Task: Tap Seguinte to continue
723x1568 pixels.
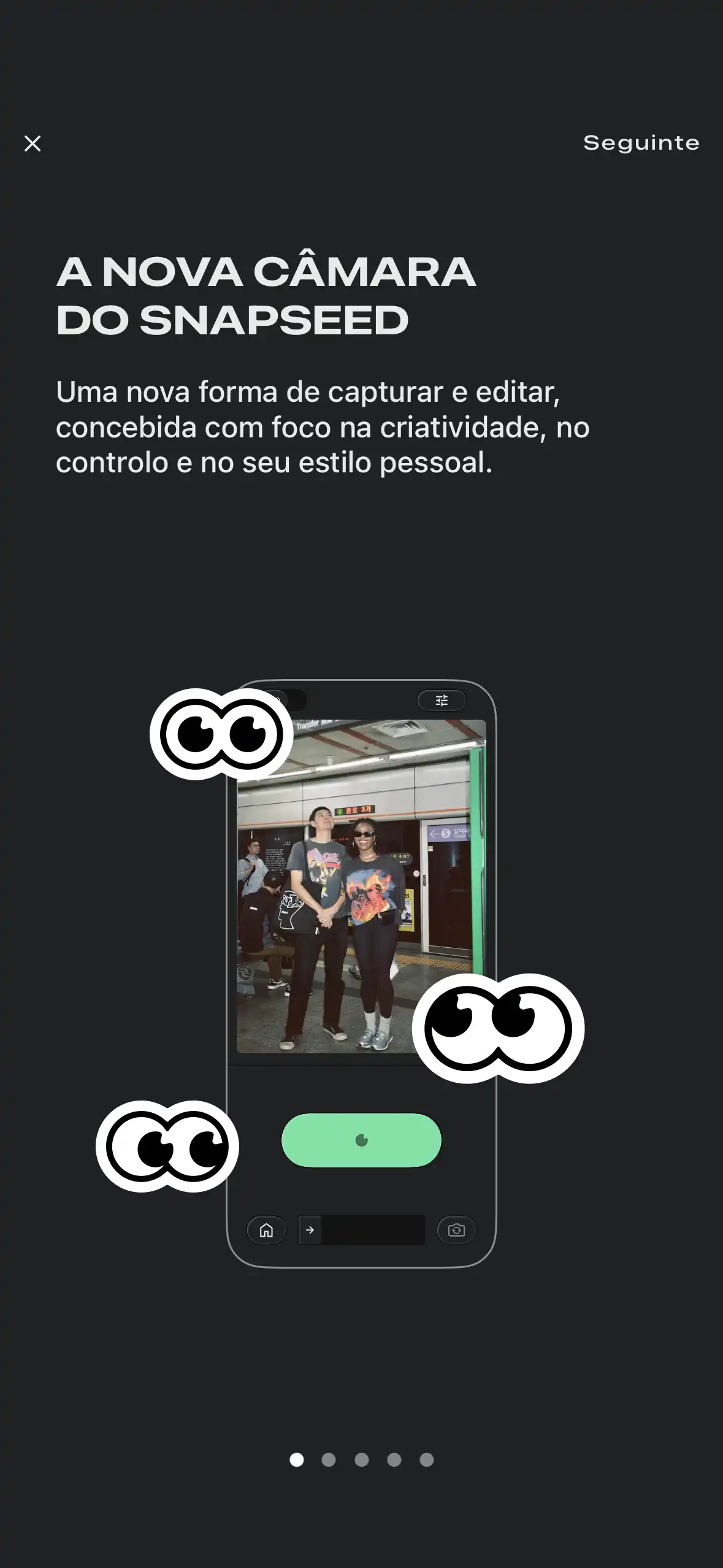Action: (641, 143)
